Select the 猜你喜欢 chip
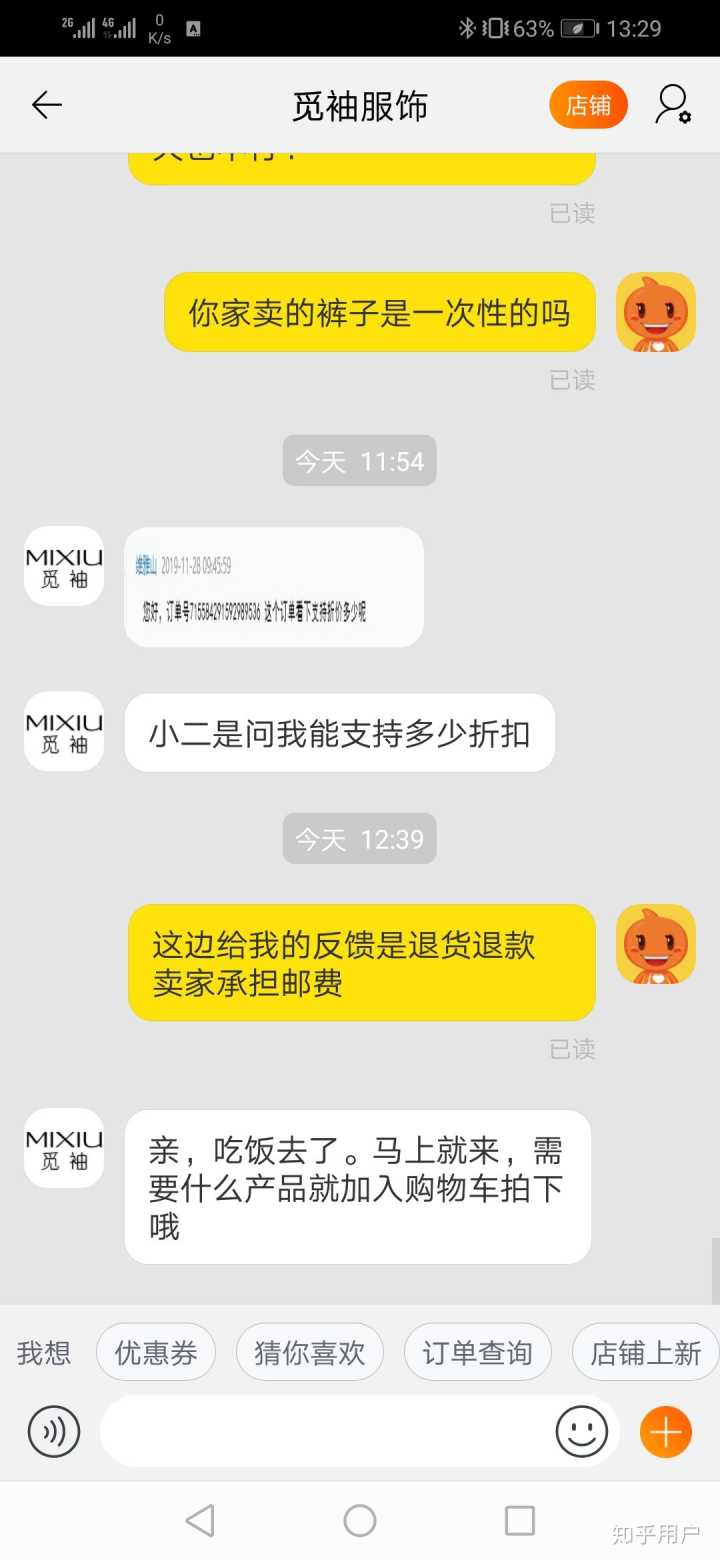Image resolution: width=720 pixels, height=1560 pixels. pyautogui.click(x=310, y=1353)
